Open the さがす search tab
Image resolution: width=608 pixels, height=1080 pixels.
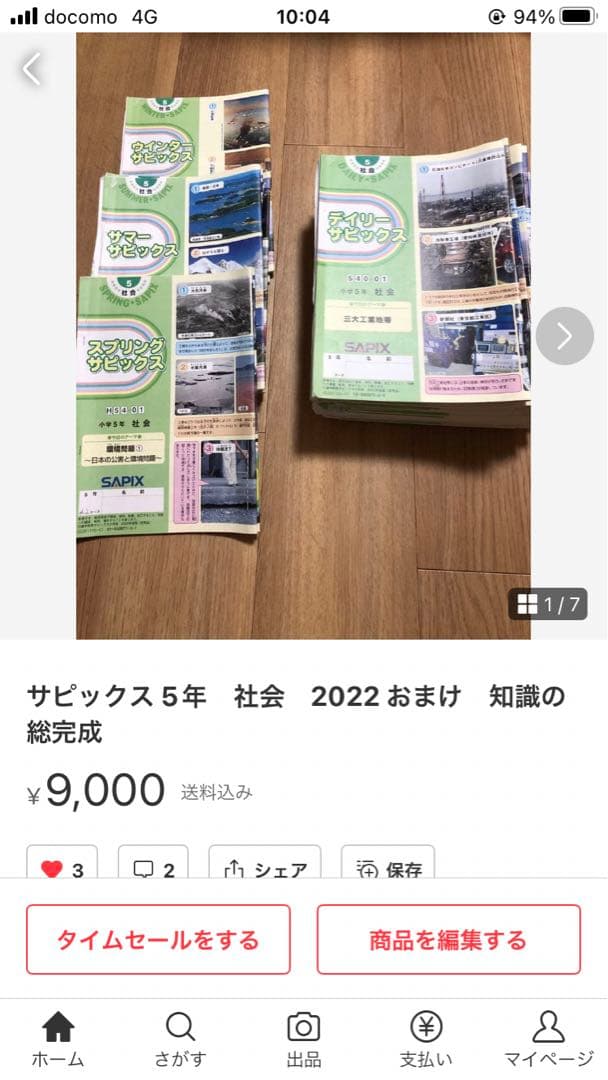point(180,1040)
